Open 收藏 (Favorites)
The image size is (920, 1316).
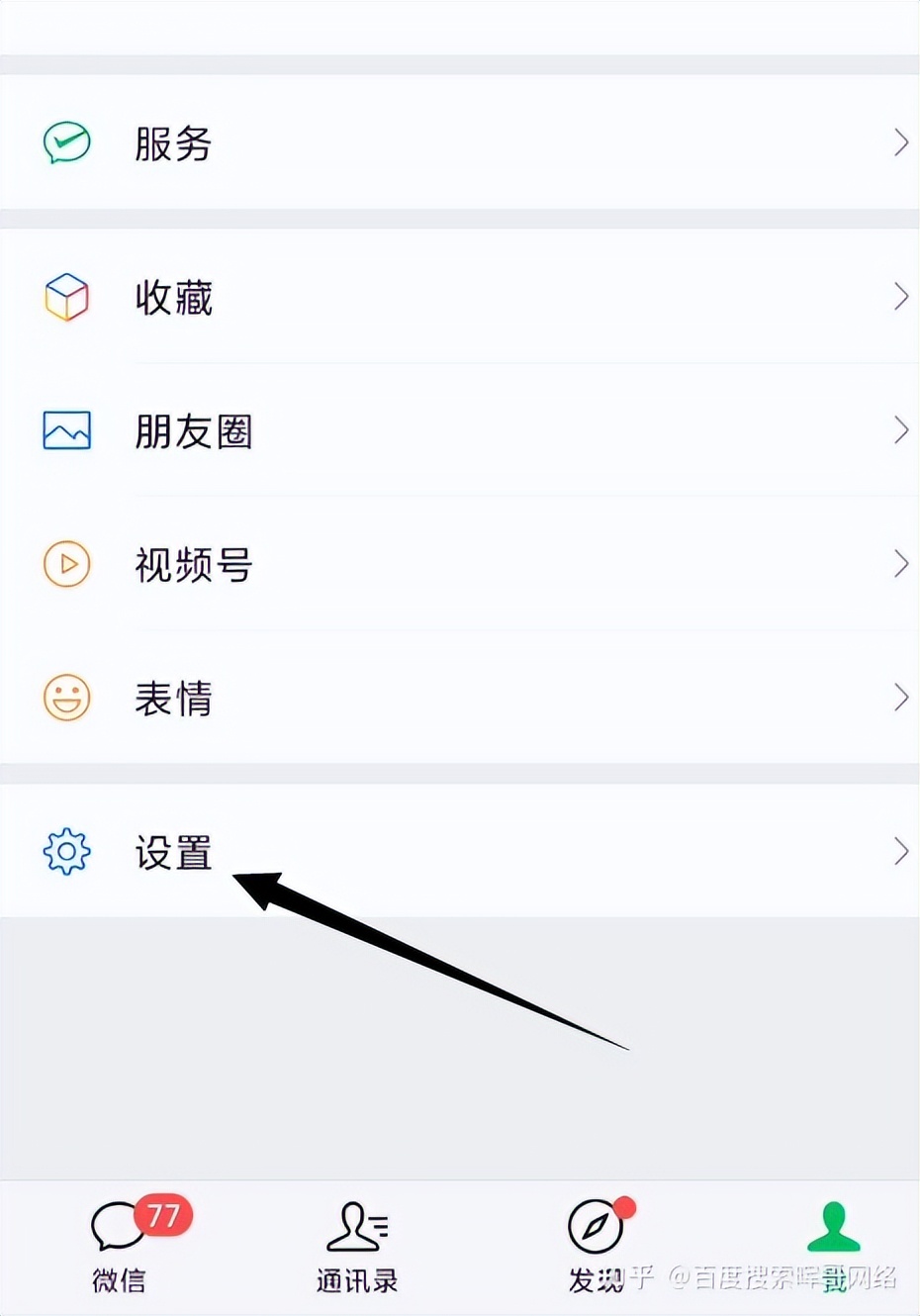(x=459, y=297)
